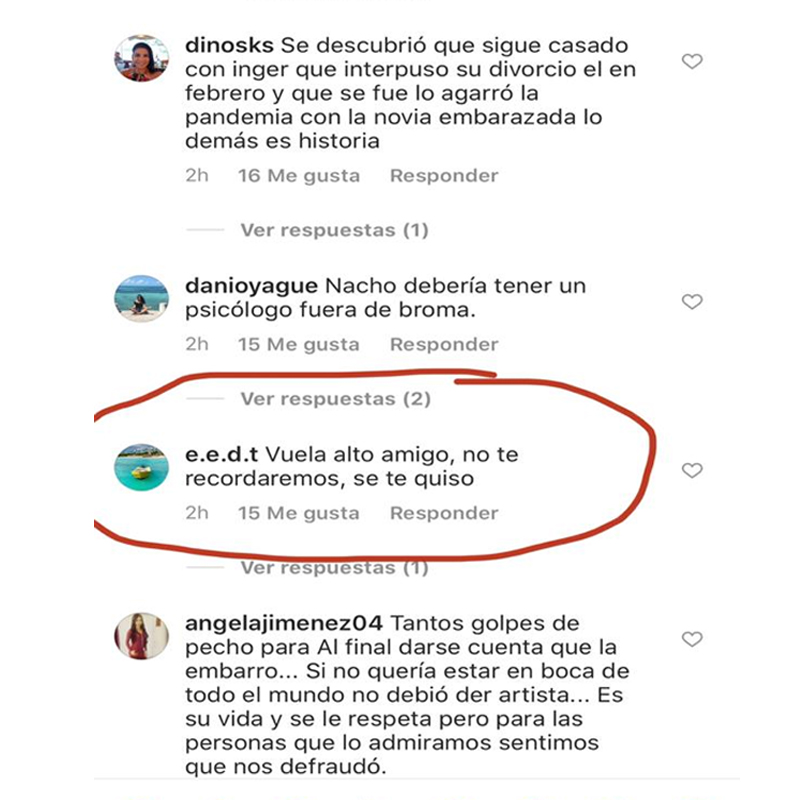Reply to danioyague's comment
The image size is (800, 800).
coord(444,344)
